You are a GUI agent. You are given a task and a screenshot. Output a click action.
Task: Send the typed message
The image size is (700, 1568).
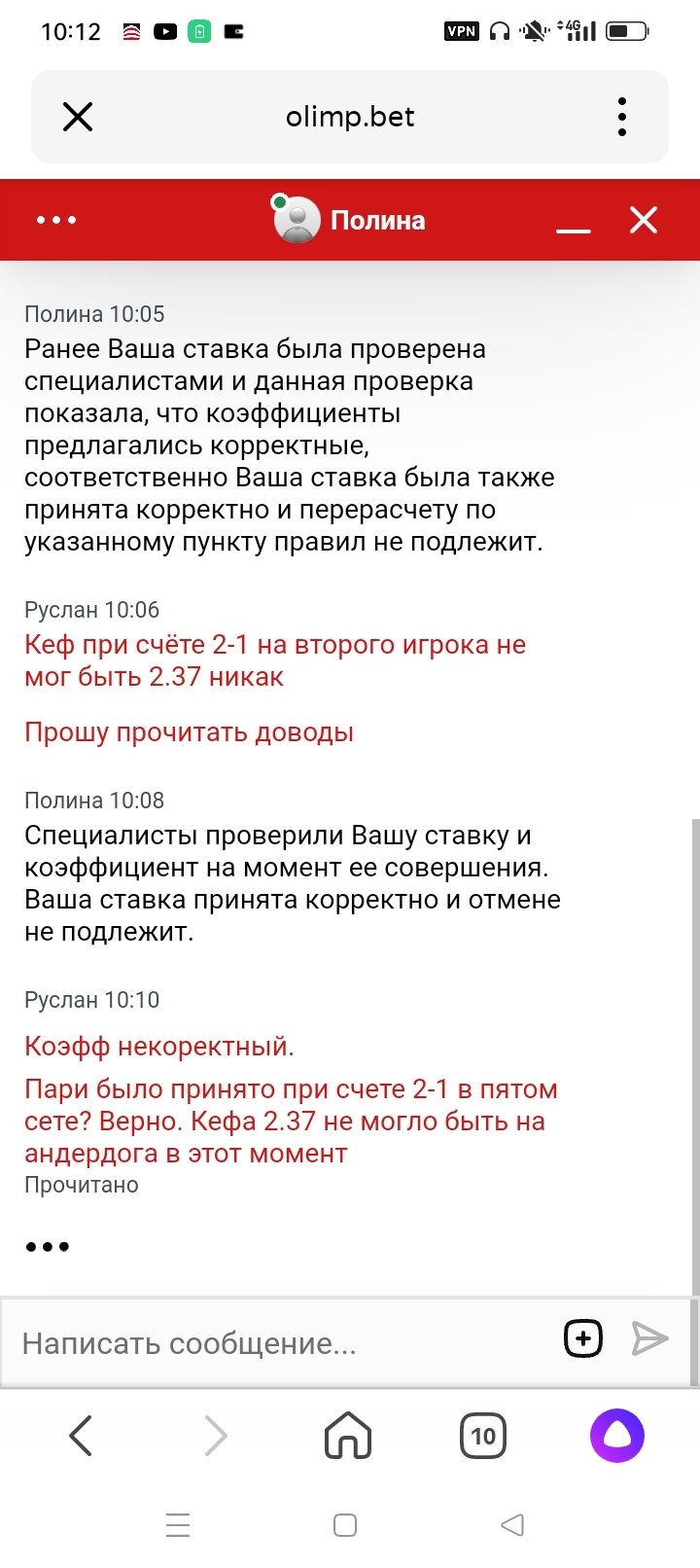649,1338
